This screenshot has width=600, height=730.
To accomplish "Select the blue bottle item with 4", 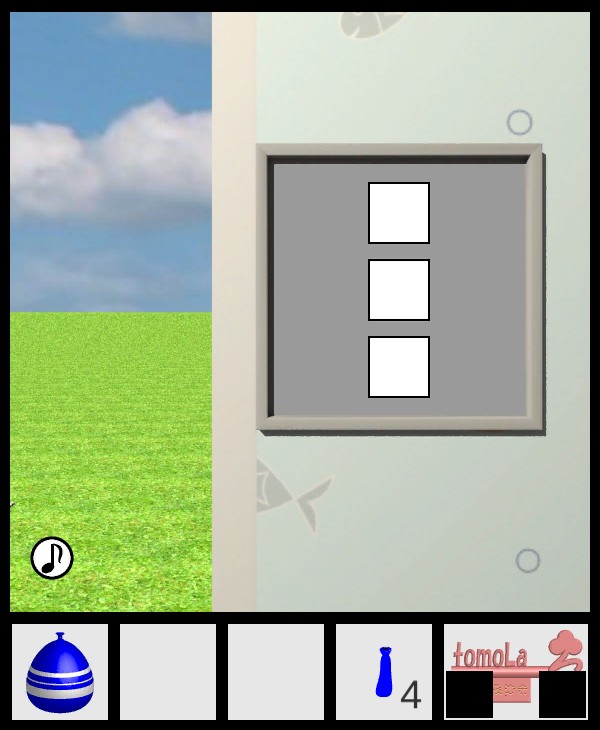I will (x=384, y=672).
